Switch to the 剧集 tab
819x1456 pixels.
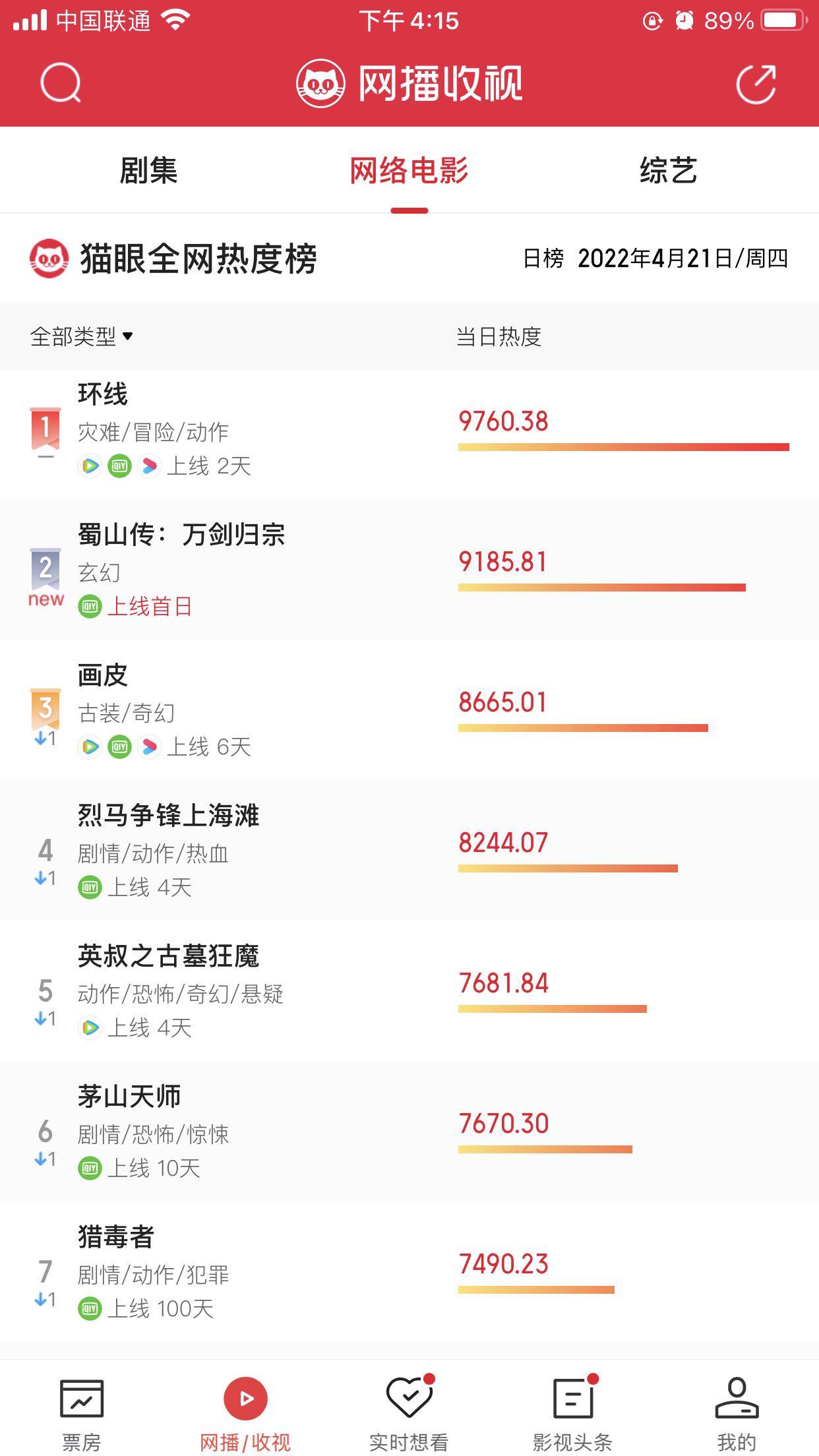pos(148,171)
